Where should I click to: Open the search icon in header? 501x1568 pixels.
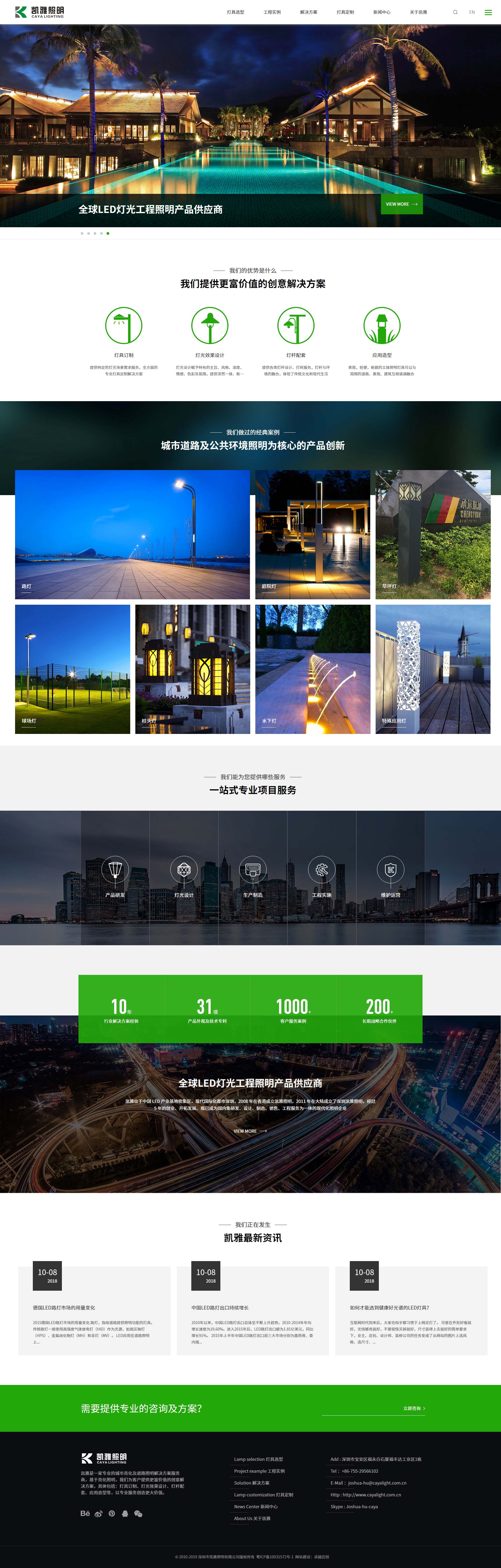click(455, 12)
